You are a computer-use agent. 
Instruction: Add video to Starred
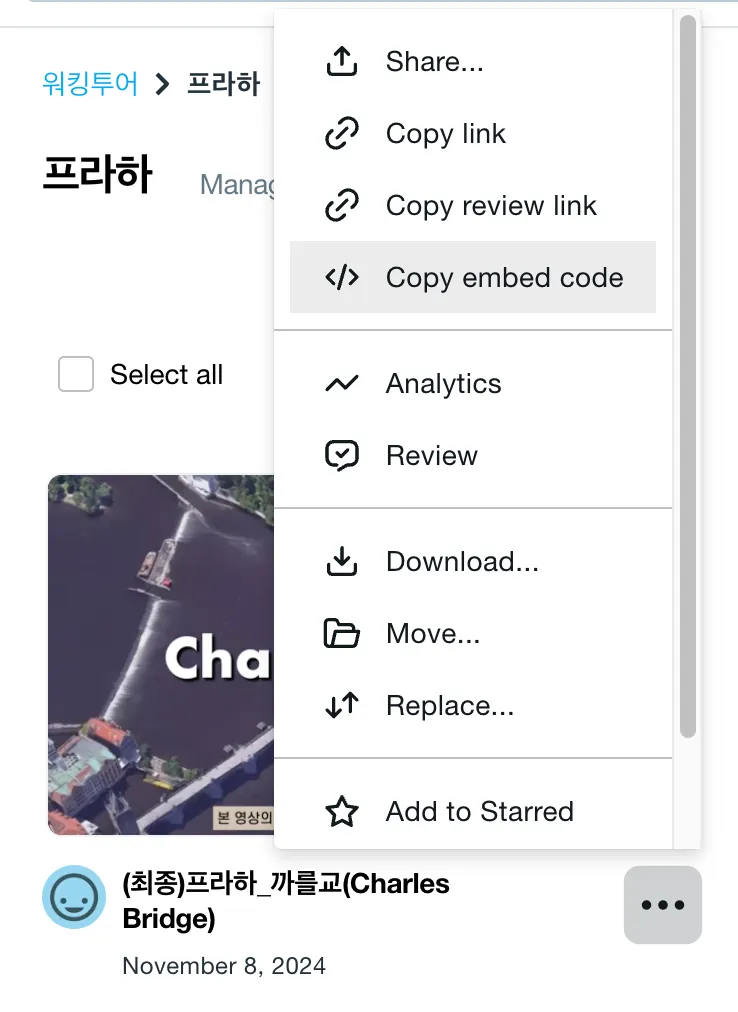473,811
